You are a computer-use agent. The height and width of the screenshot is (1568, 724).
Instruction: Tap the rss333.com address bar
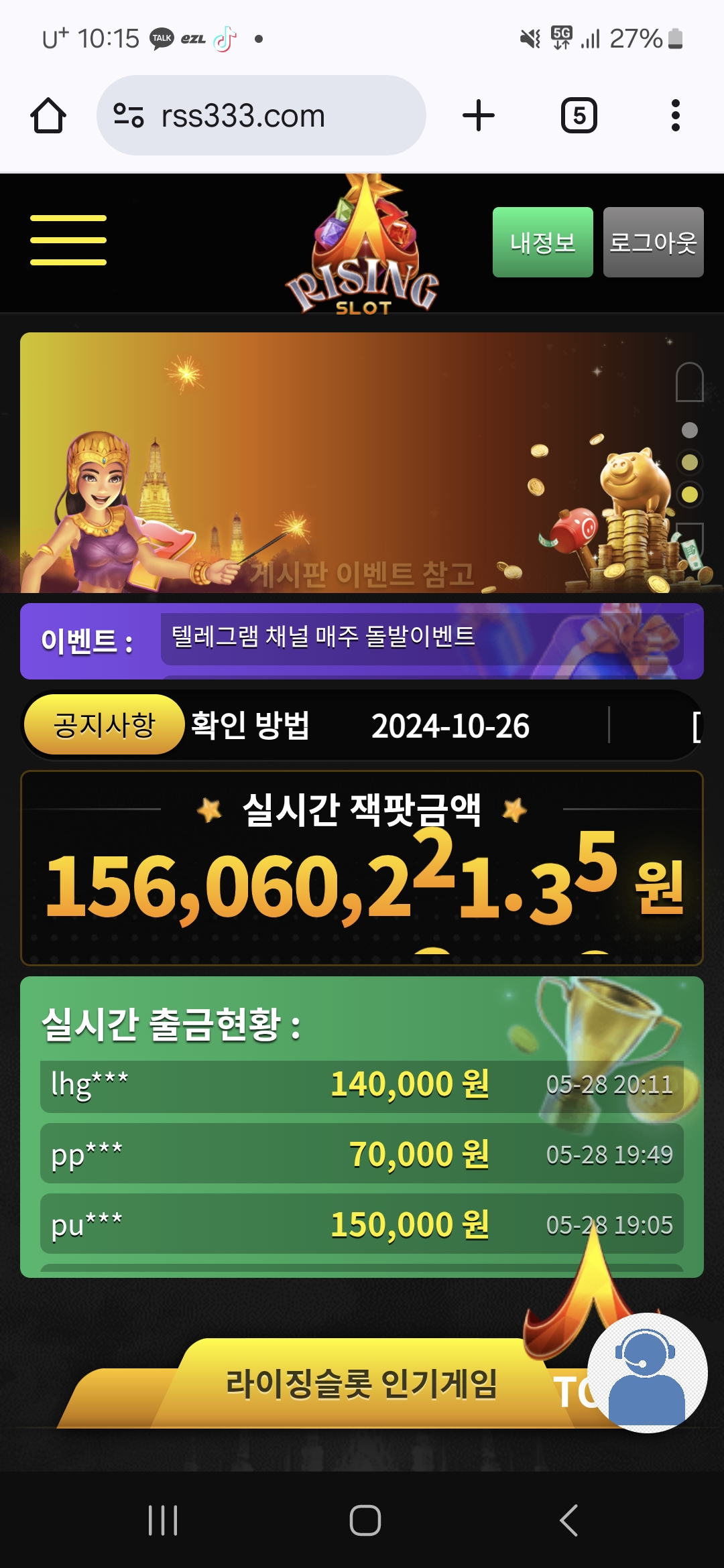(x=261, y=116)
